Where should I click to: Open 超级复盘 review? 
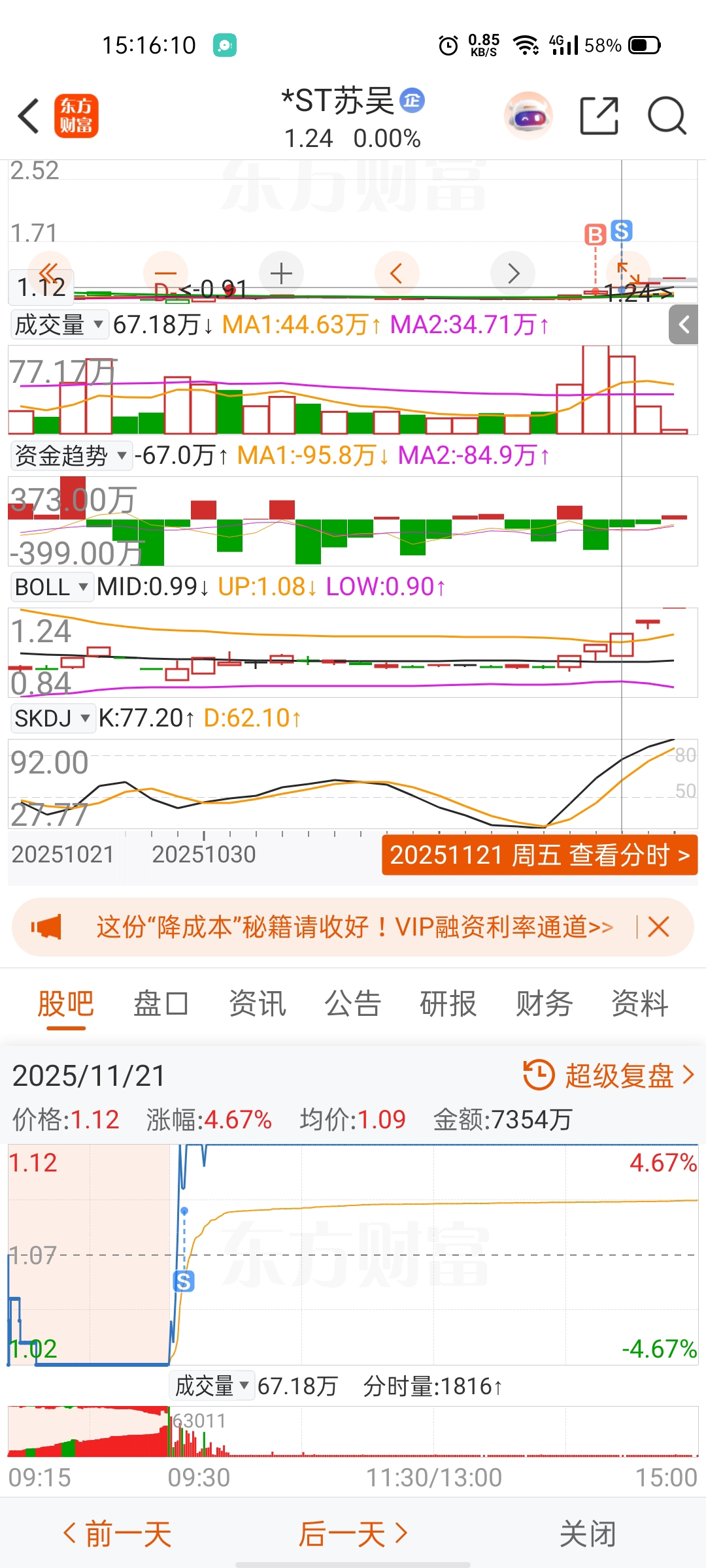pyautogui.click(x=609, y=1075)
